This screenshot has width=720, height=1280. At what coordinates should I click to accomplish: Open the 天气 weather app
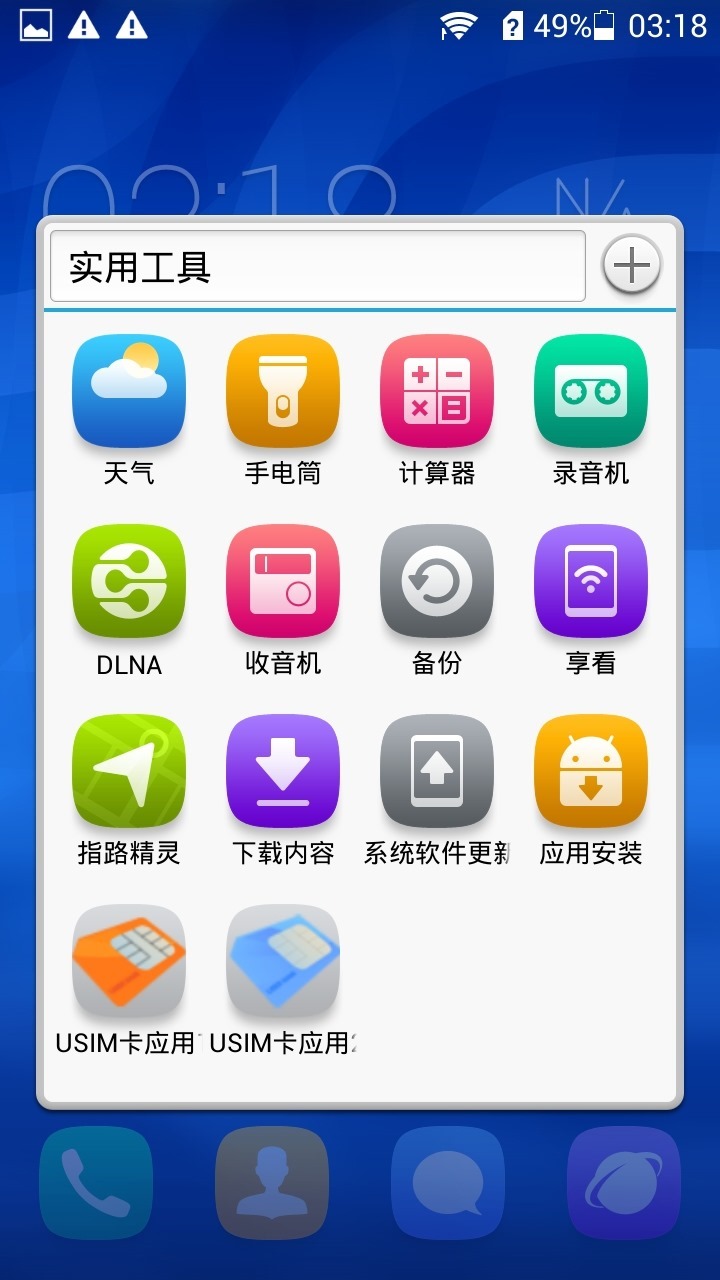coord(129,391)
